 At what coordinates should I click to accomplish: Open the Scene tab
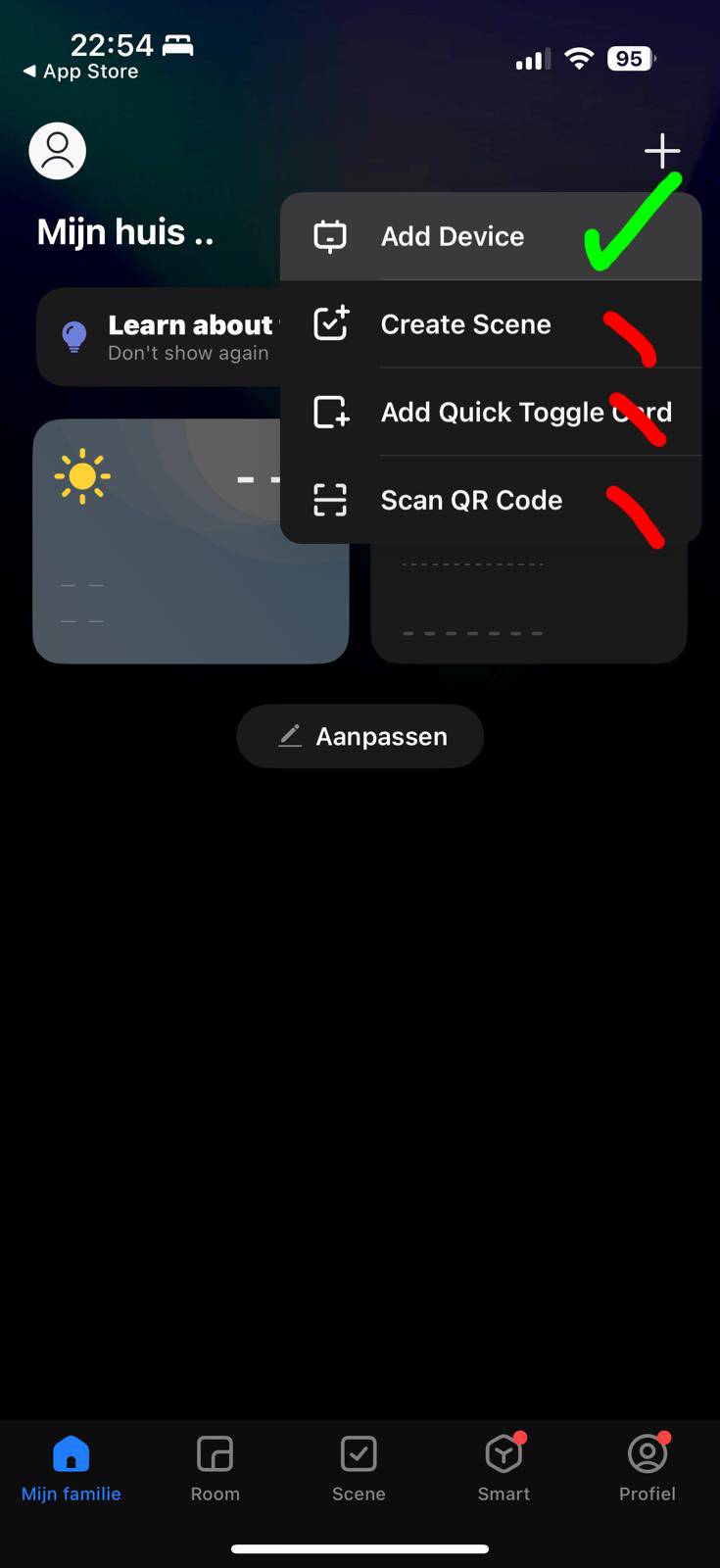pos(359,1467)
